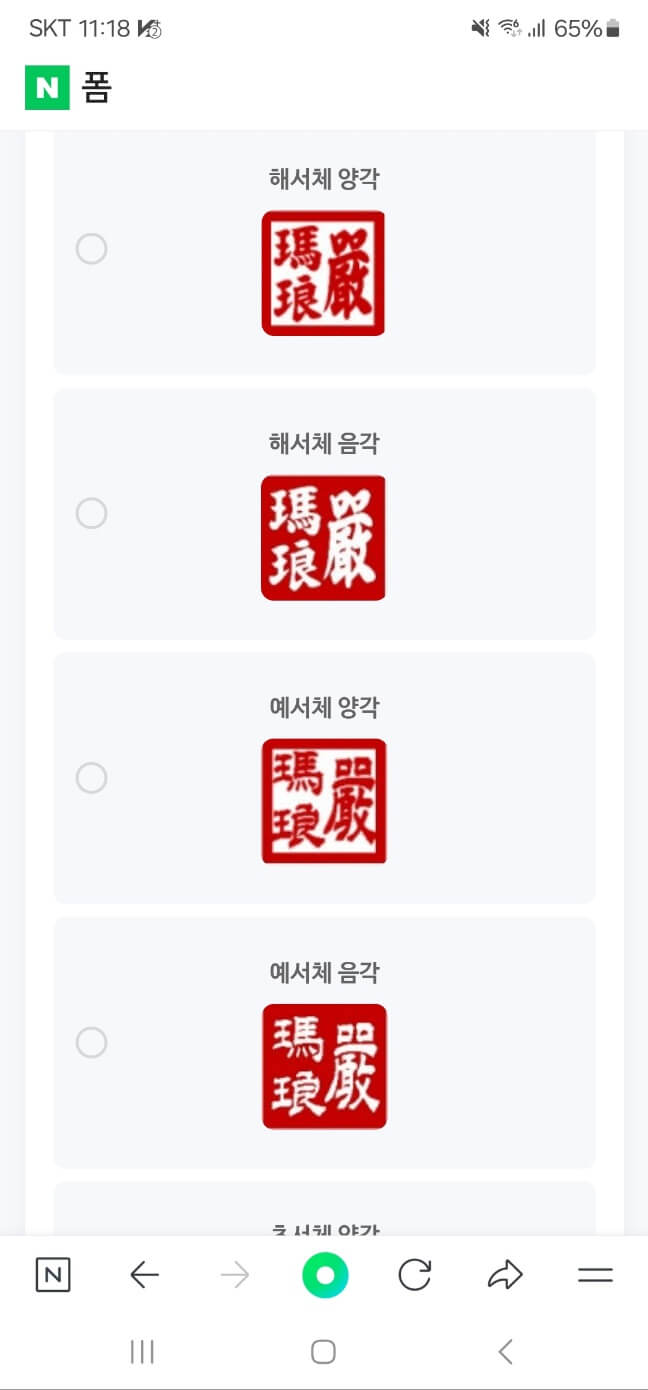Reload the current page

[414, 1275]
